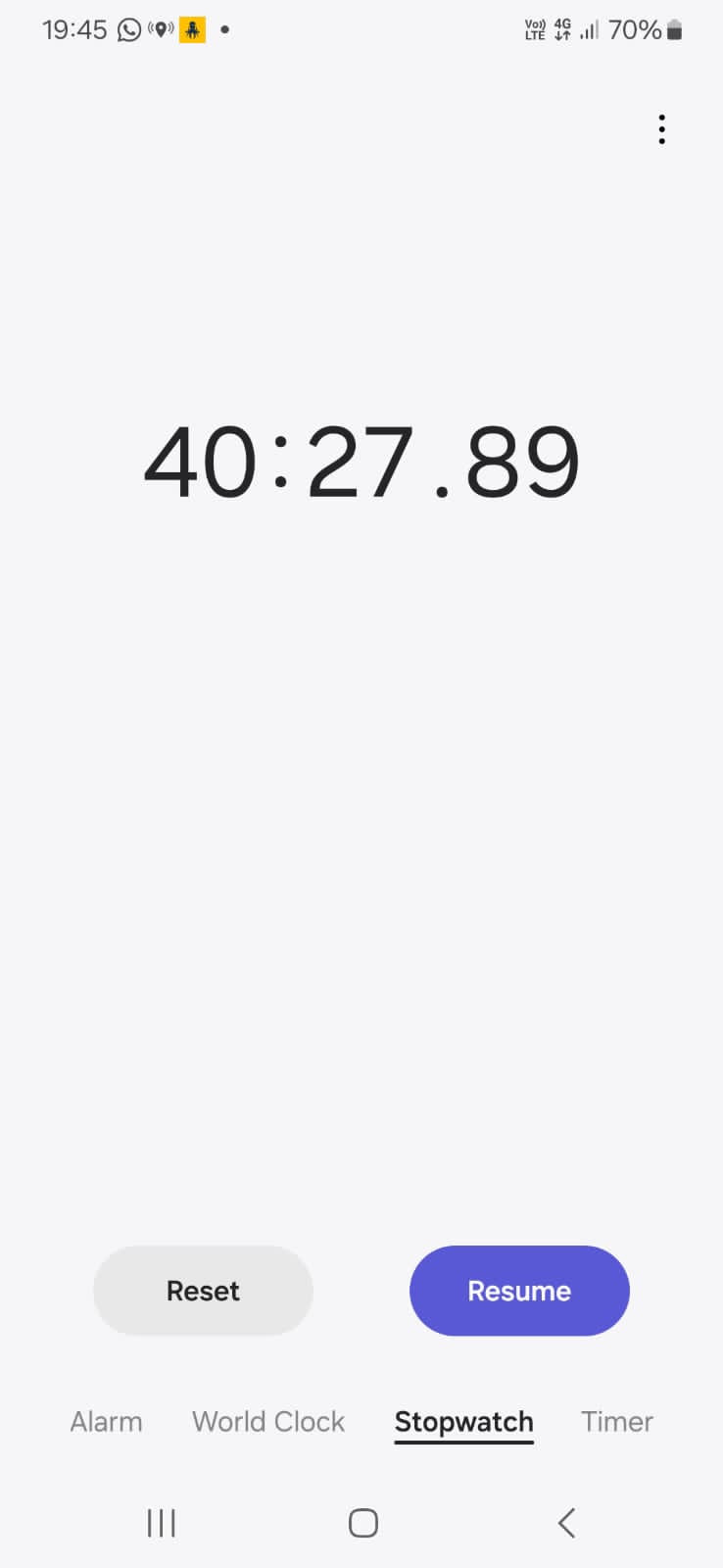Switch to the Alarm tab

106,1421
